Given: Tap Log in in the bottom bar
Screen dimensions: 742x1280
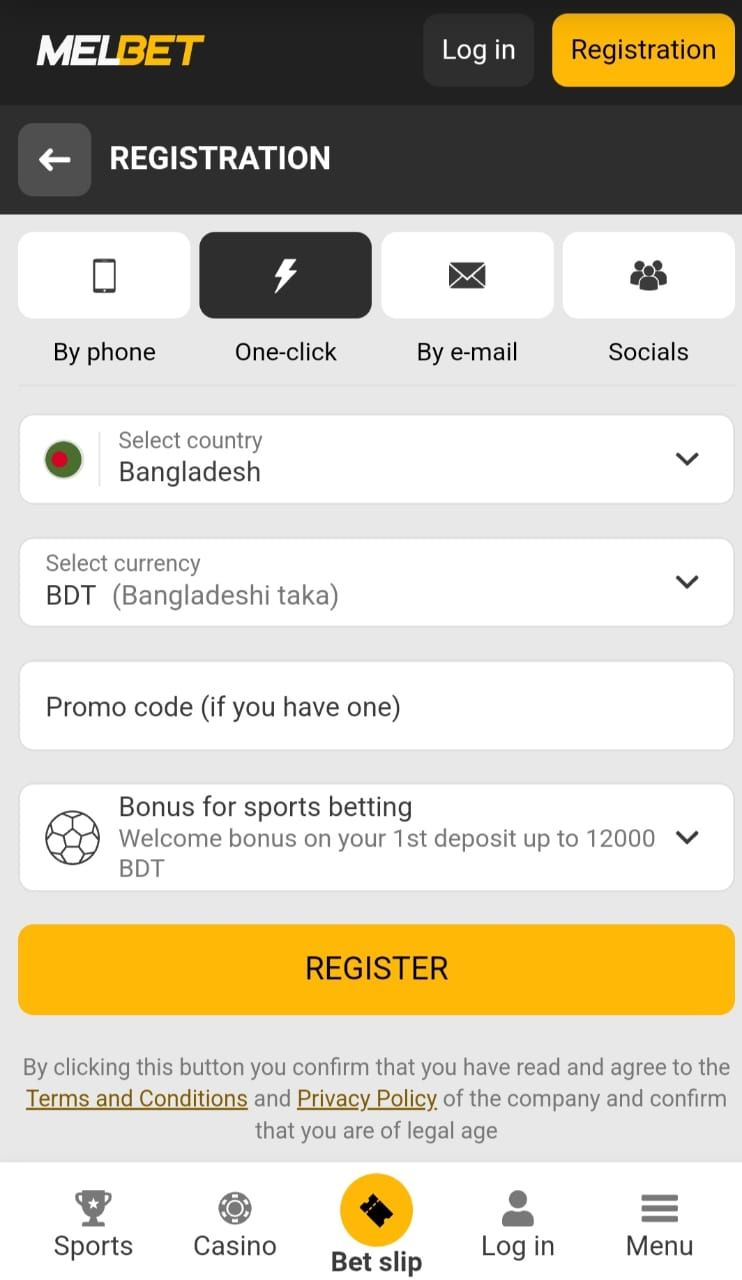Looking at the screenshot, I should 517,1224.
